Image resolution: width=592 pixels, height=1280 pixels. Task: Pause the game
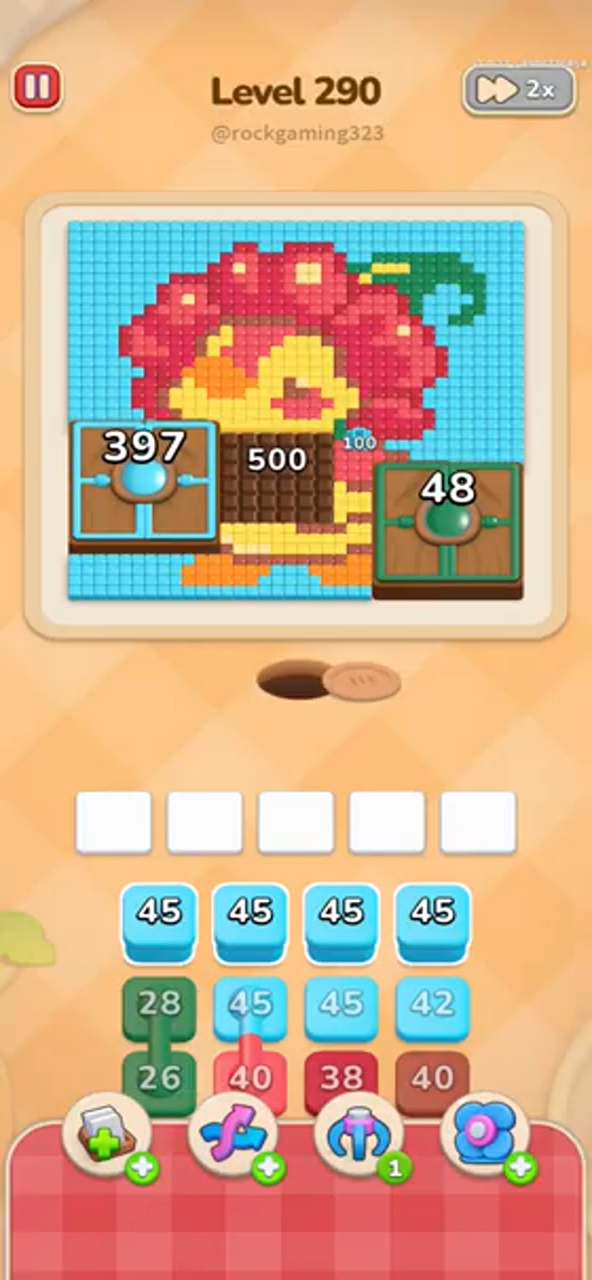(x=37, y=87)
